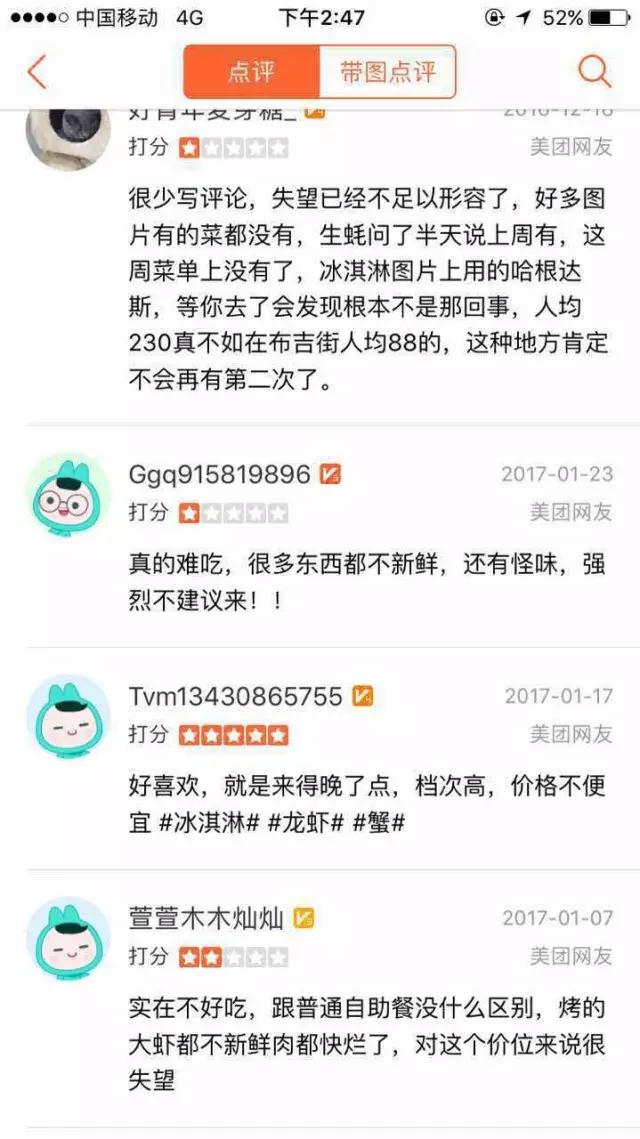This screenshot has width=640, height=1139.
Task: Open Ggq915819896's profile avatar
Action: point(68,496)
